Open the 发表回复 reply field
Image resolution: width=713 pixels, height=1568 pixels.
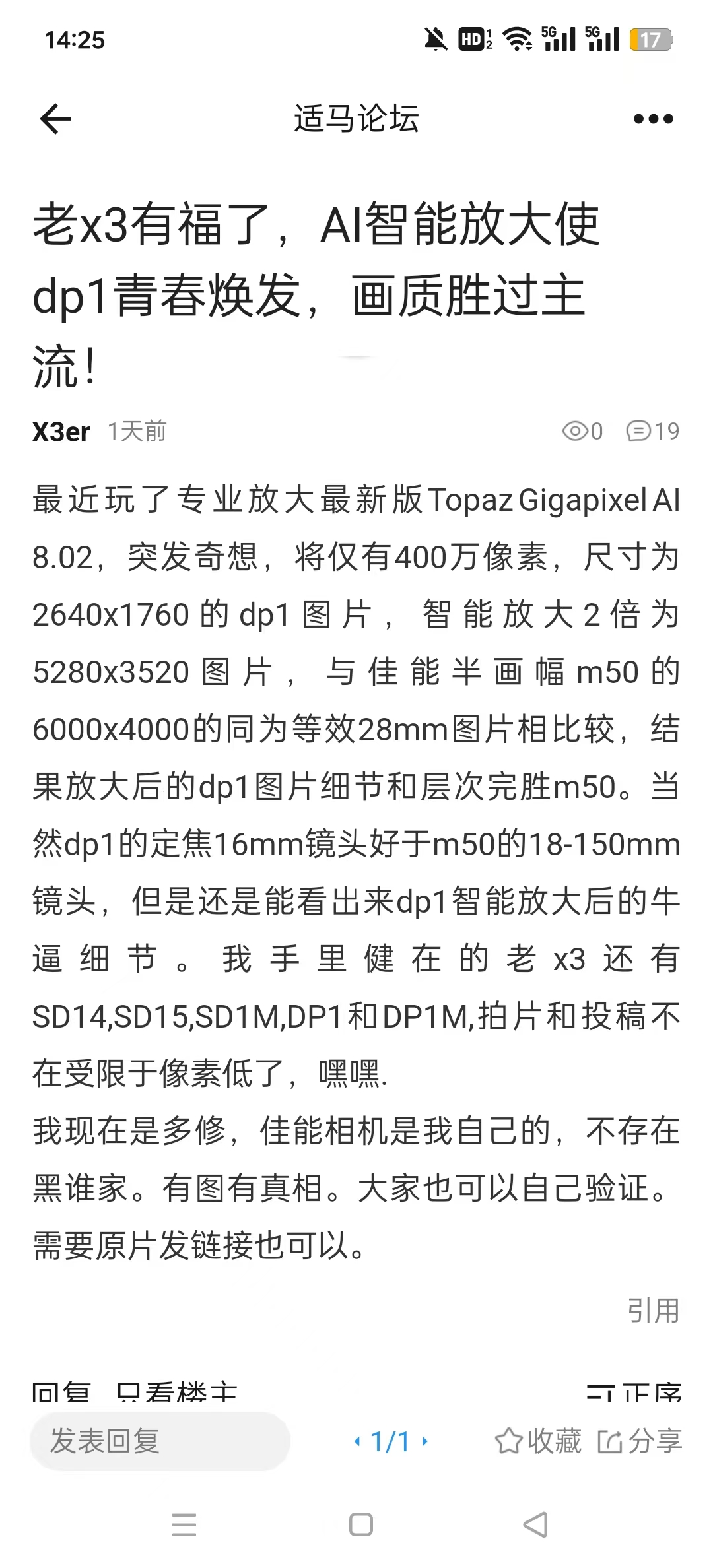point(160,1441)
